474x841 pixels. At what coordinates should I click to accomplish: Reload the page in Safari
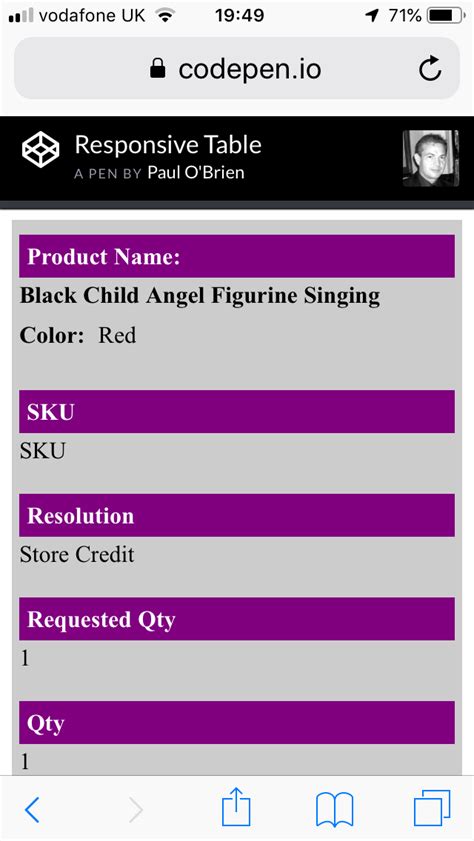429,69
